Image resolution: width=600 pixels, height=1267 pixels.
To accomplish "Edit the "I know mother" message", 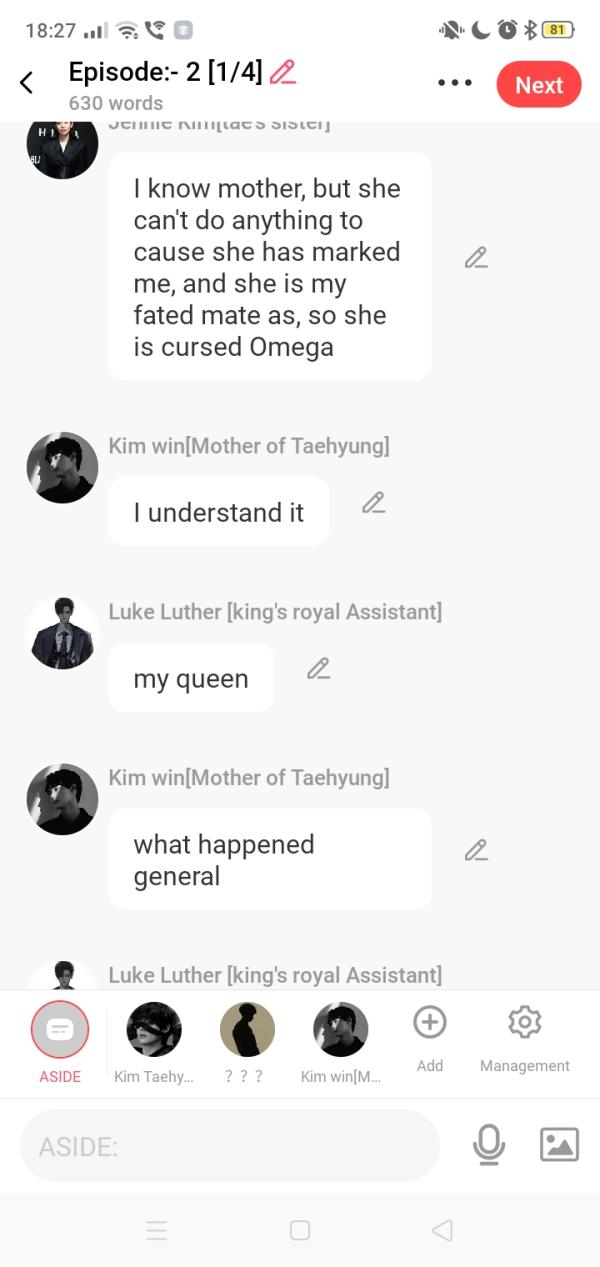I will coord(476,258).
